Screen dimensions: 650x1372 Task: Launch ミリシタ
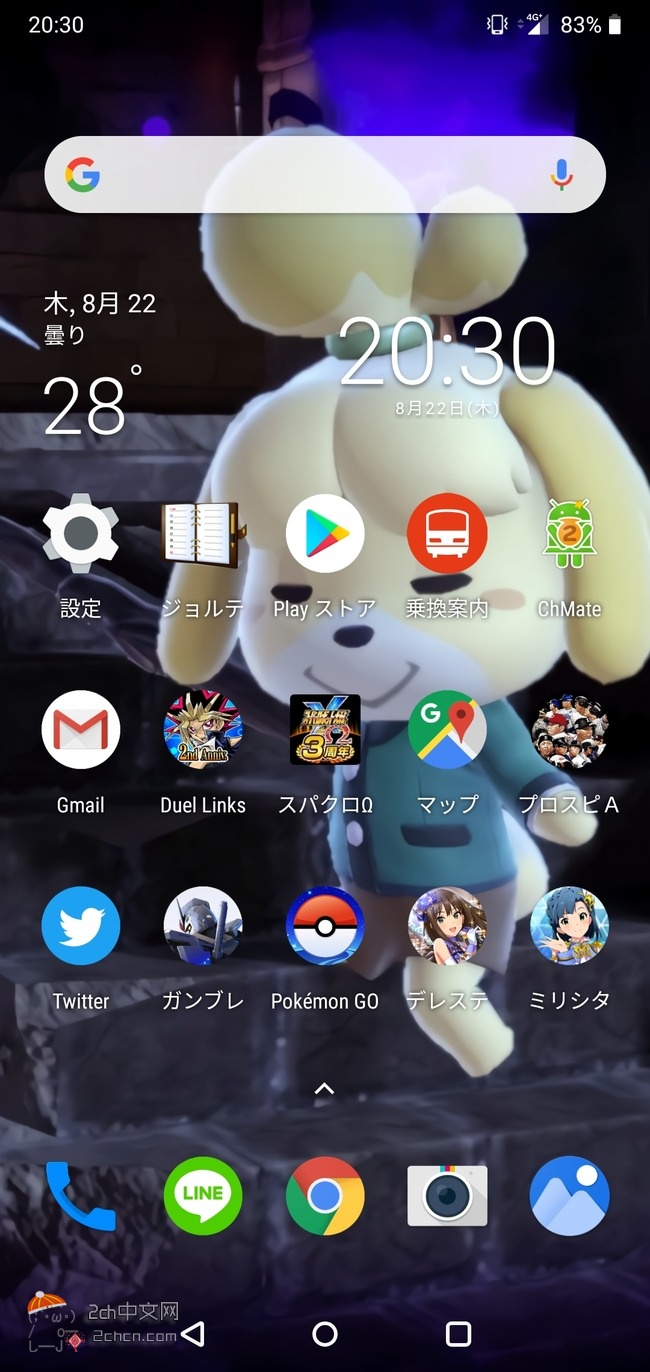click(568, 926)
